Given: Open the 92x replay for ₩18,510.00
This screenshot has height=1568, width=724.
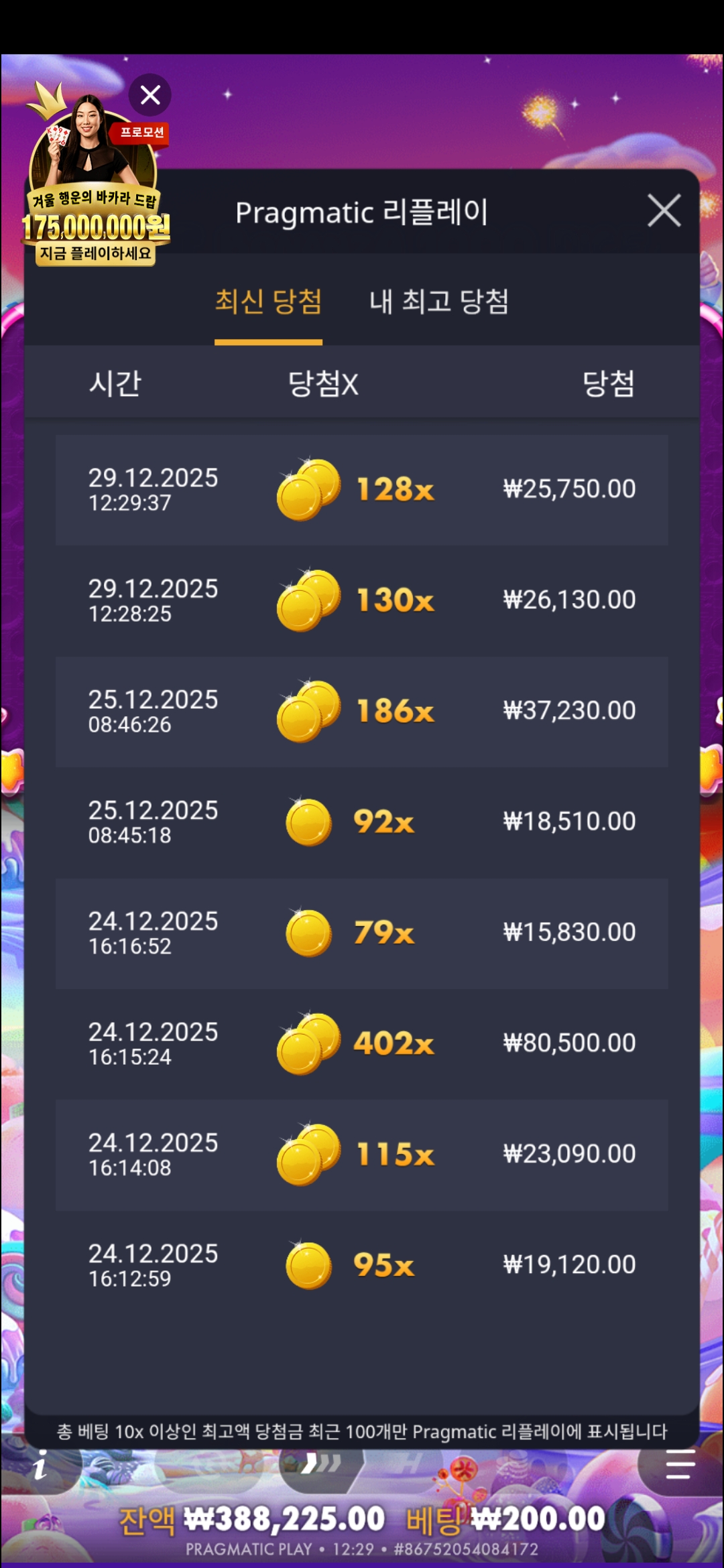Looking at the screenshot, I should (362, 822).
